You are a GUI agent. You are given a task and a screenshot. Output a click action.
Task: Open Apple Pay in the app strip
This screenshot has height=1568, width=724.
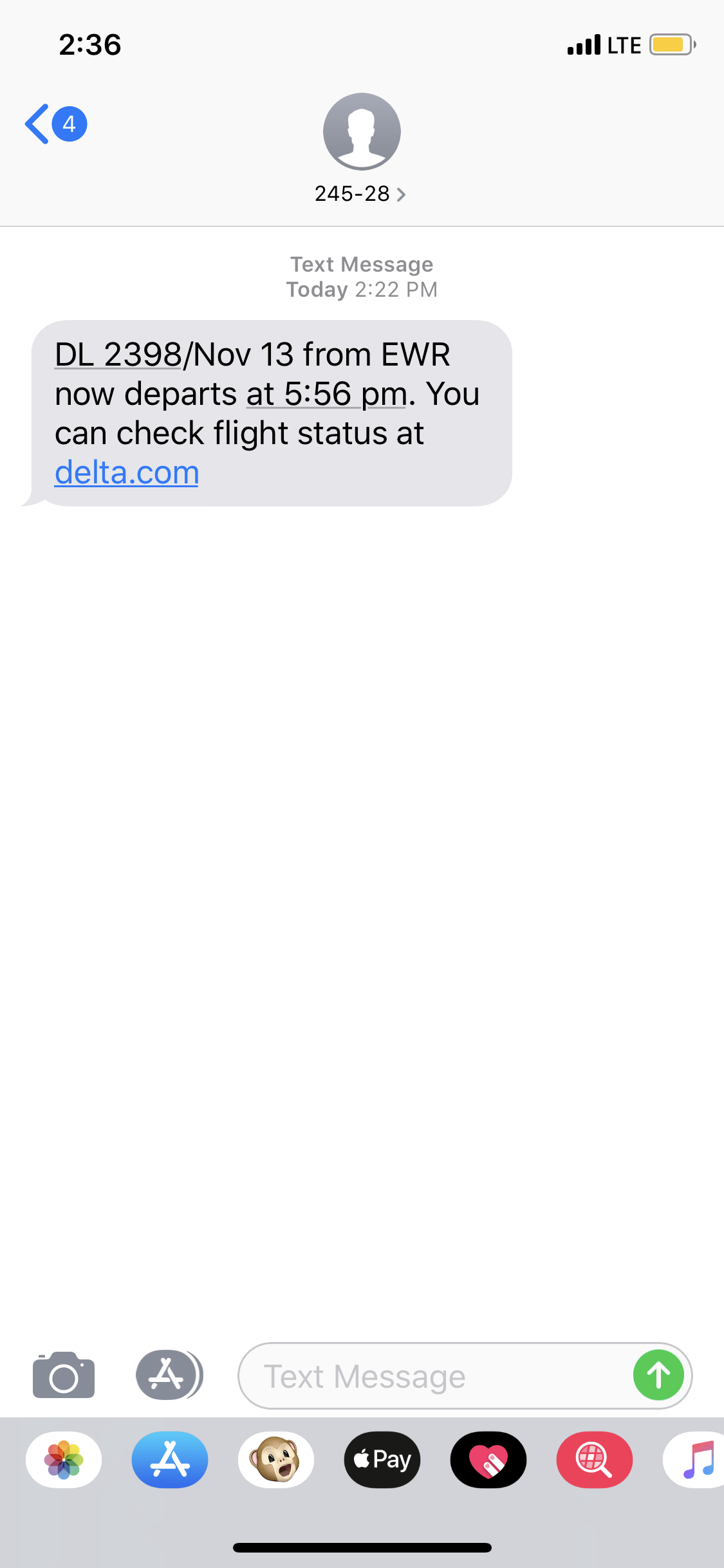point(382,1460)
